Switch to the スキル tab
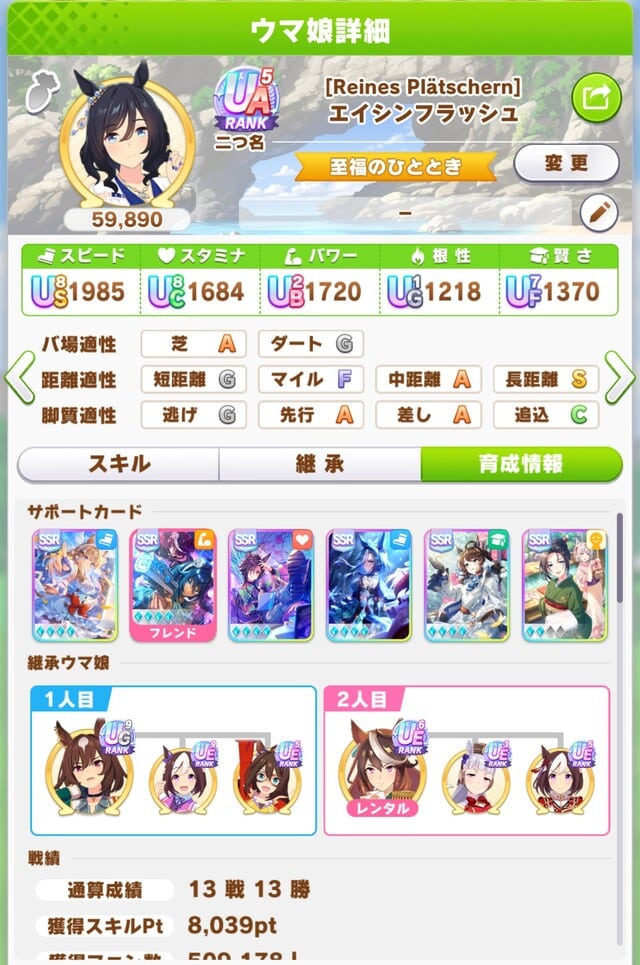The image size is (640, 965). pos(119,464)
